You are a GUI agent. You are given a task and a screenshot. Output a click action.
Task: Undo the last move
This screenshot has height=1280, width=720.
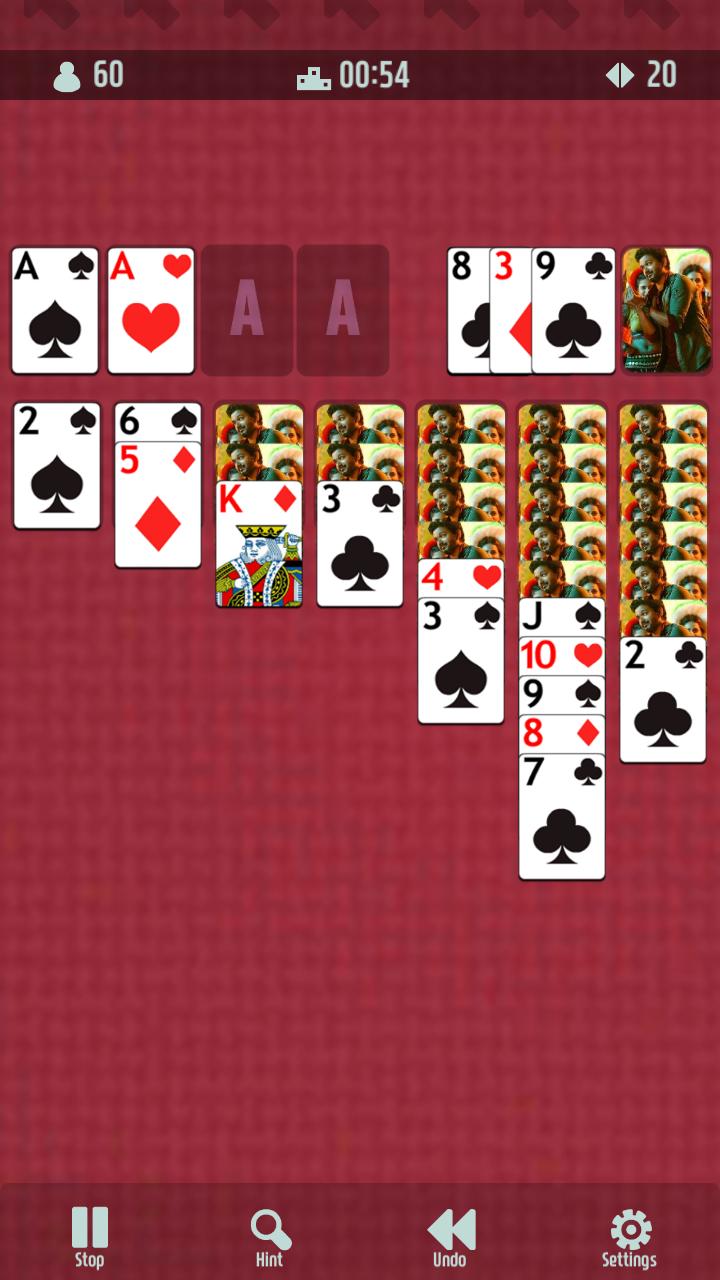pos(450,1236)
